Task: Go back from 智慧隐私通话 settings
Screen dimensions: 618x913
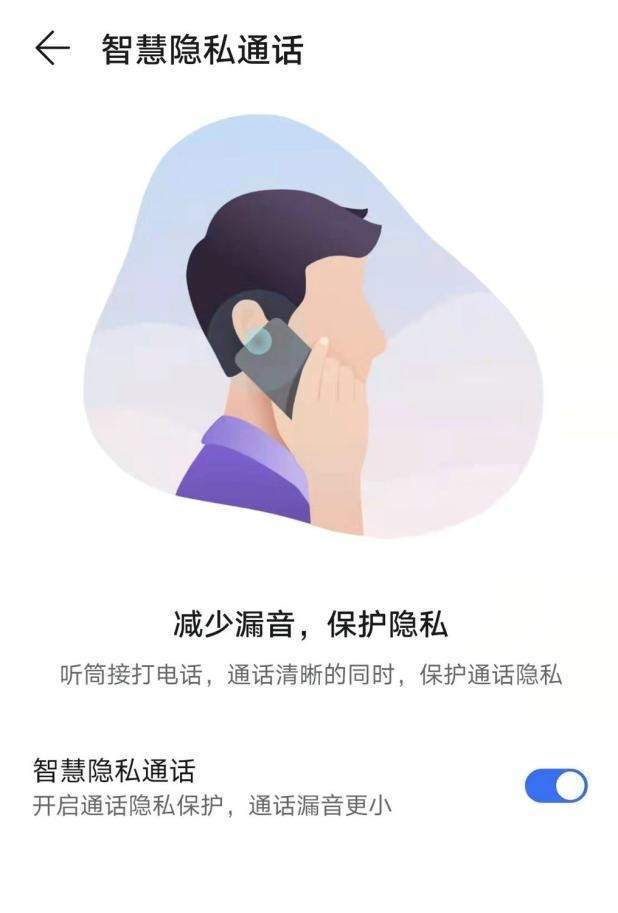Action: tap(52, 49)
